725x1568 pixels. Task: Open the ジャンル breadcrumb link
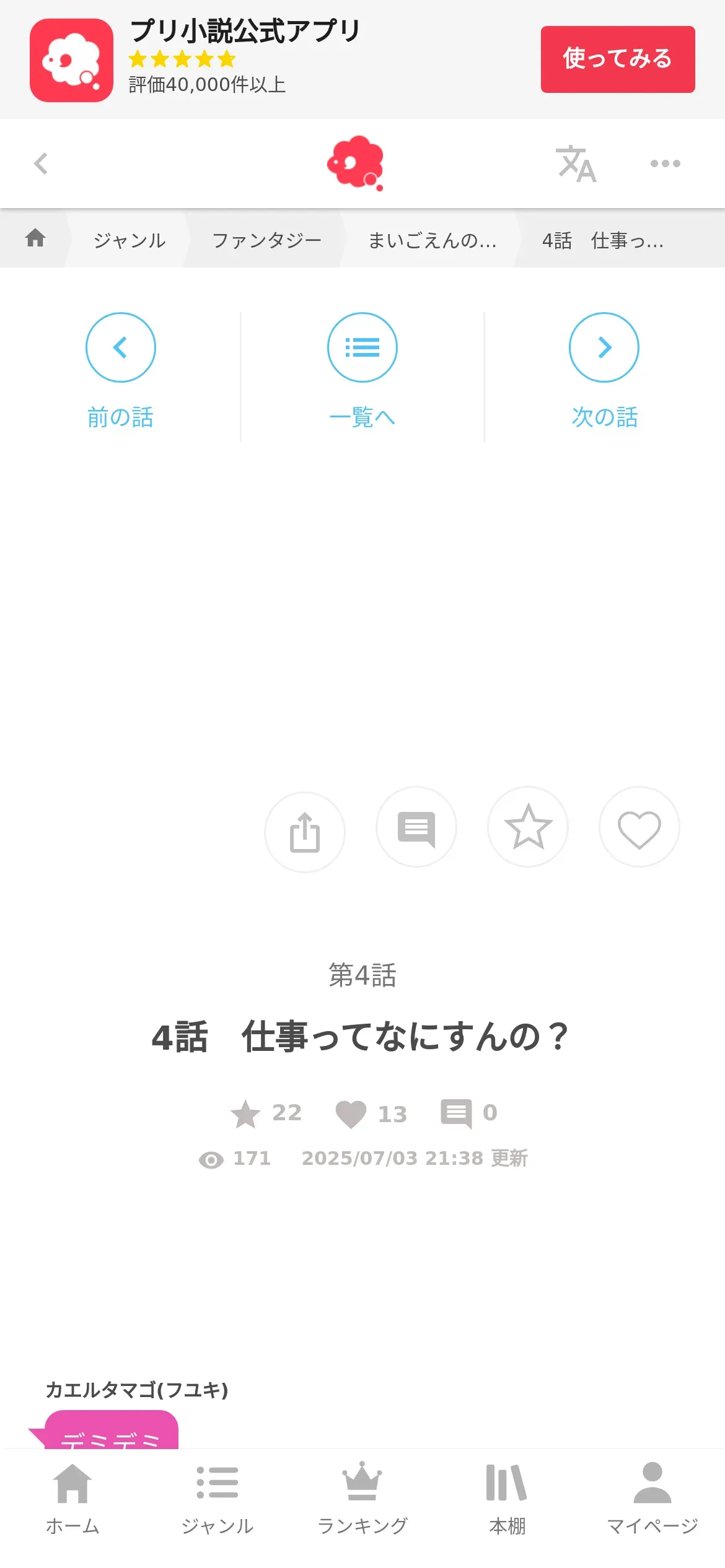(x=130, y=240)
